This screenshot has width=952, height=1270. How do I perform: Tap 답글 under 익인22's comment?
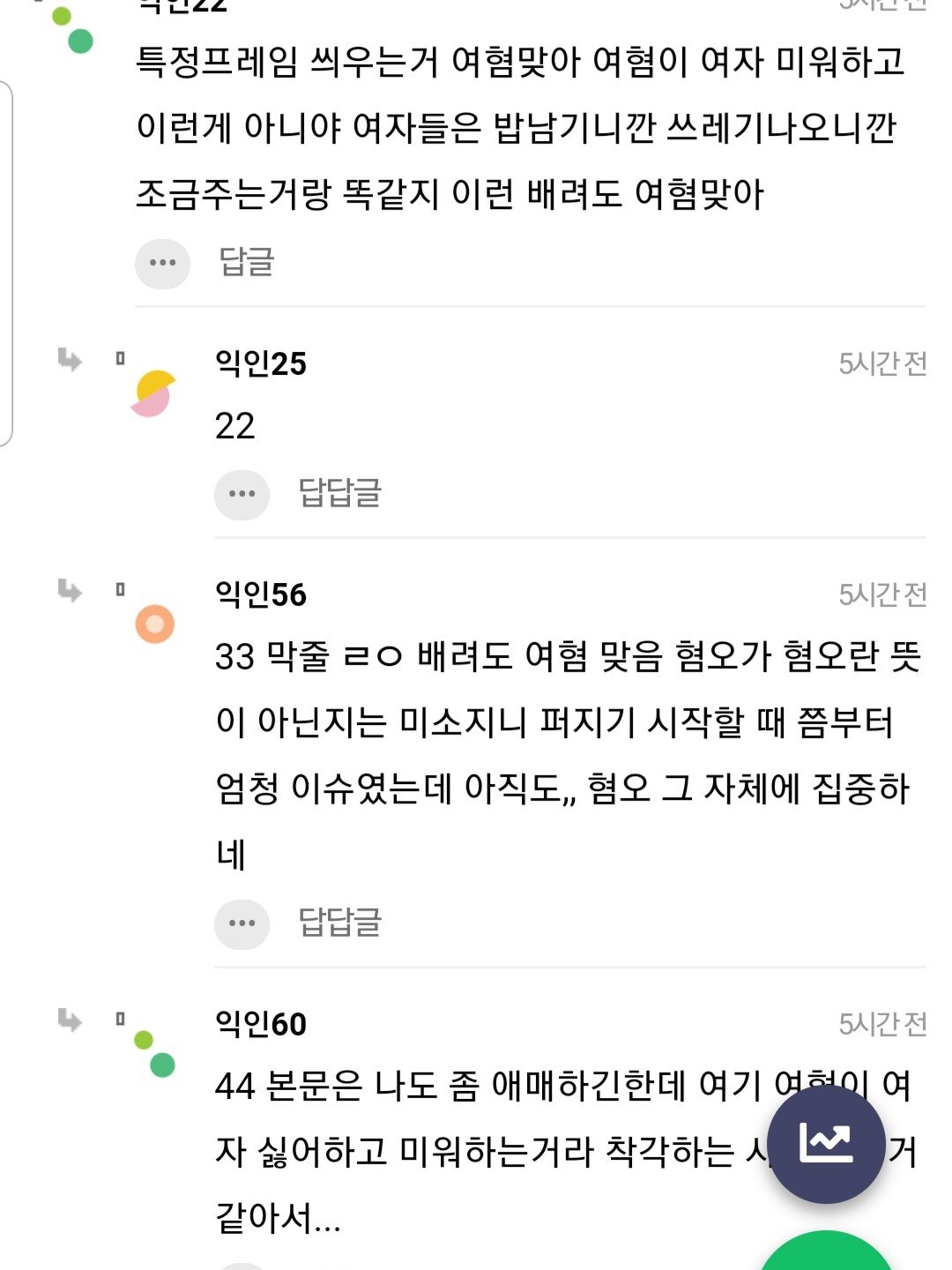coord(247,262)
